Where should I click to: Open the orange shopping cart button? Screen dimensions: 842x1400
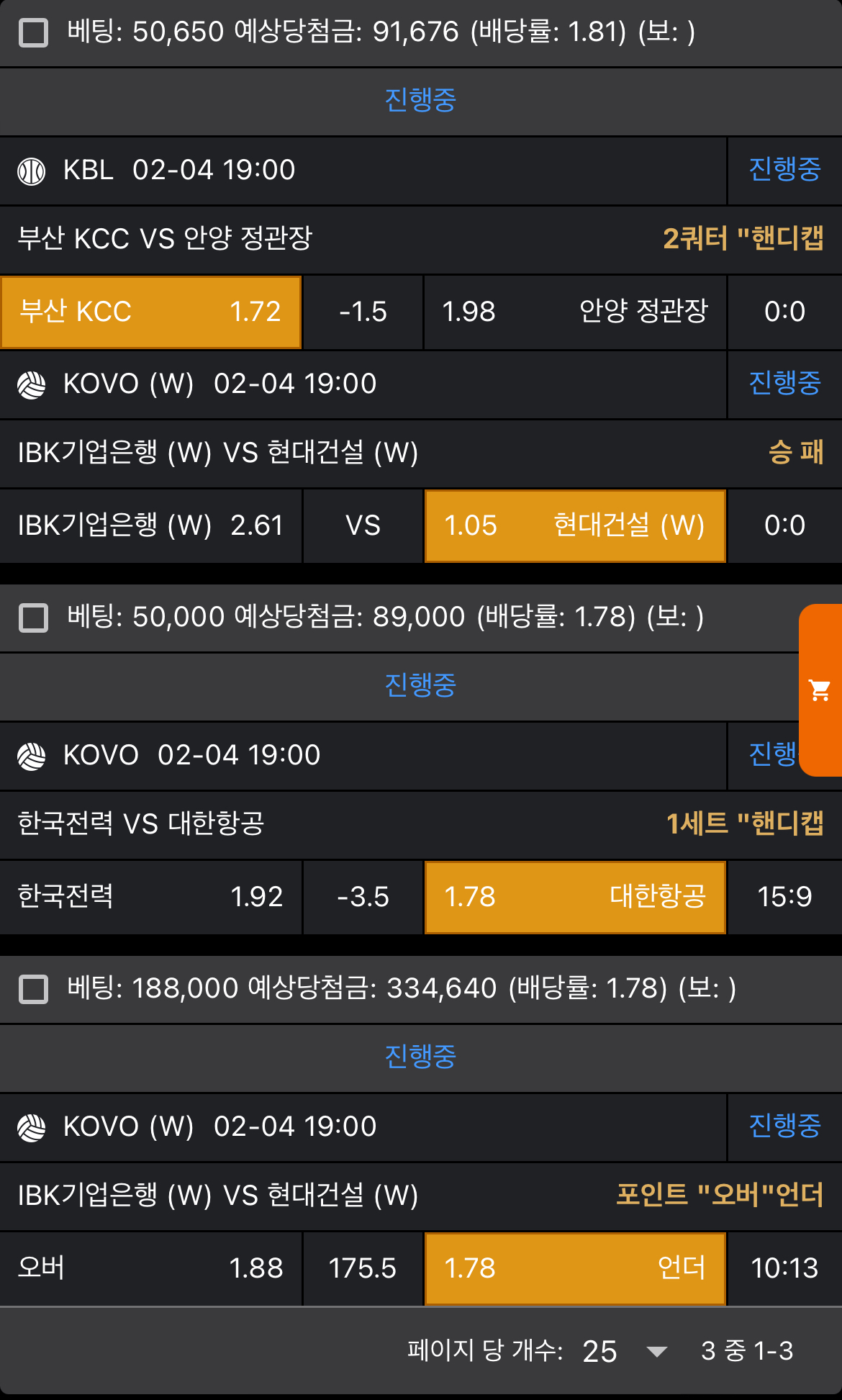point(820,690)
